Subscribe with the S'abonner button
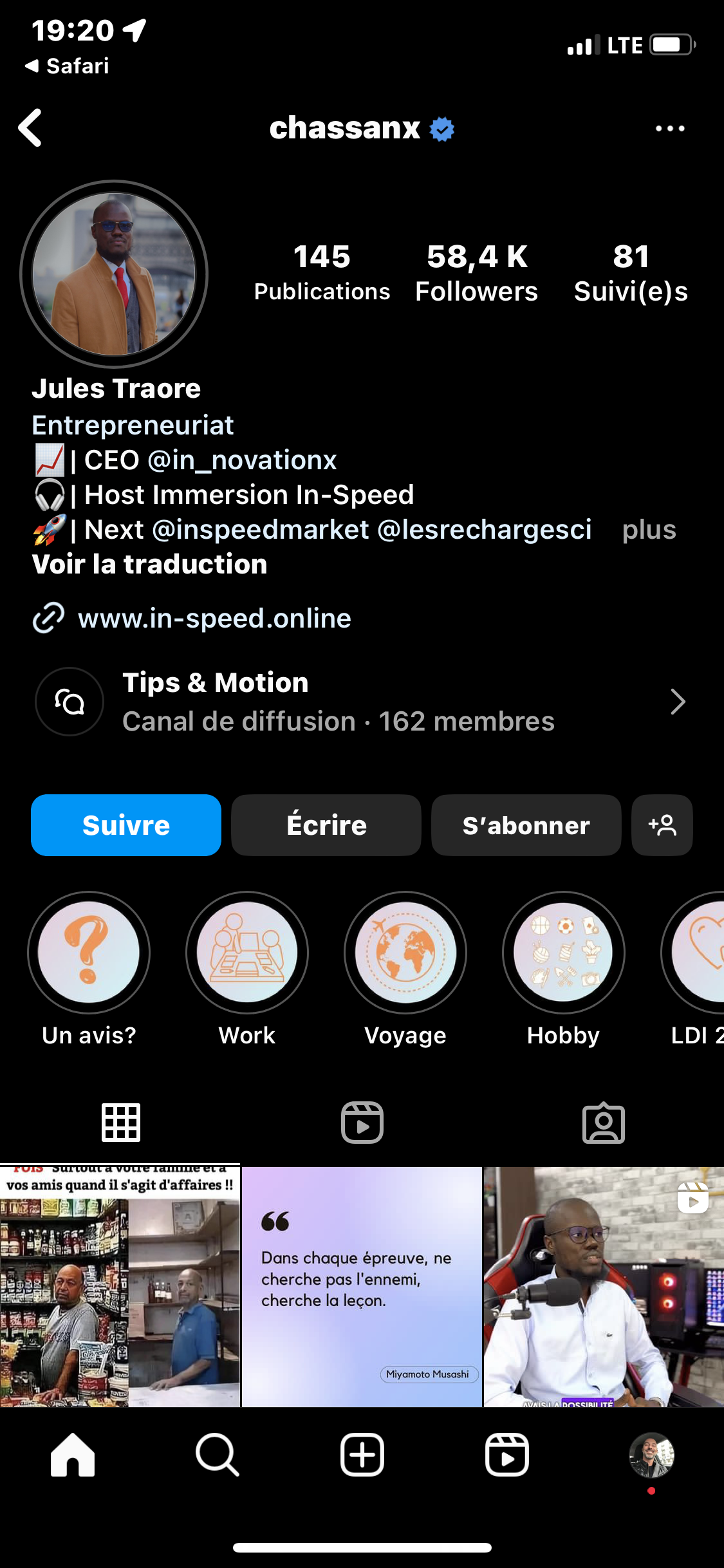The height and width of the screenshot is (1568, 724). (x=526, y=825)
